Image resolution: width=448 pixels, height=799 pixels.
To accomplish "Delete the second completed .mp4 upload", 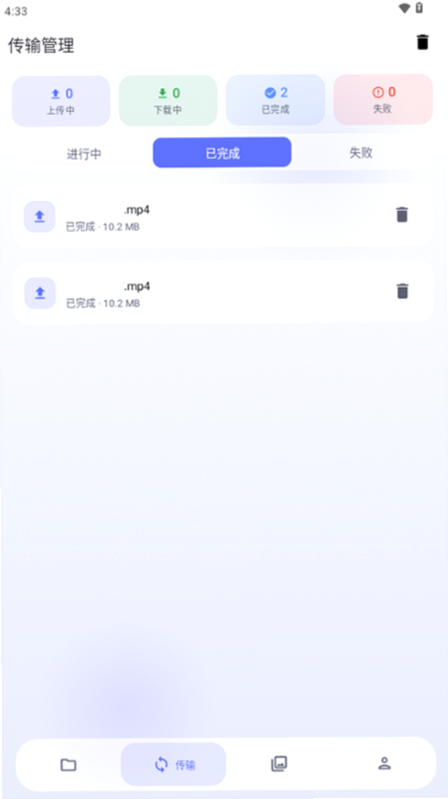I will (x=402, y=291).
